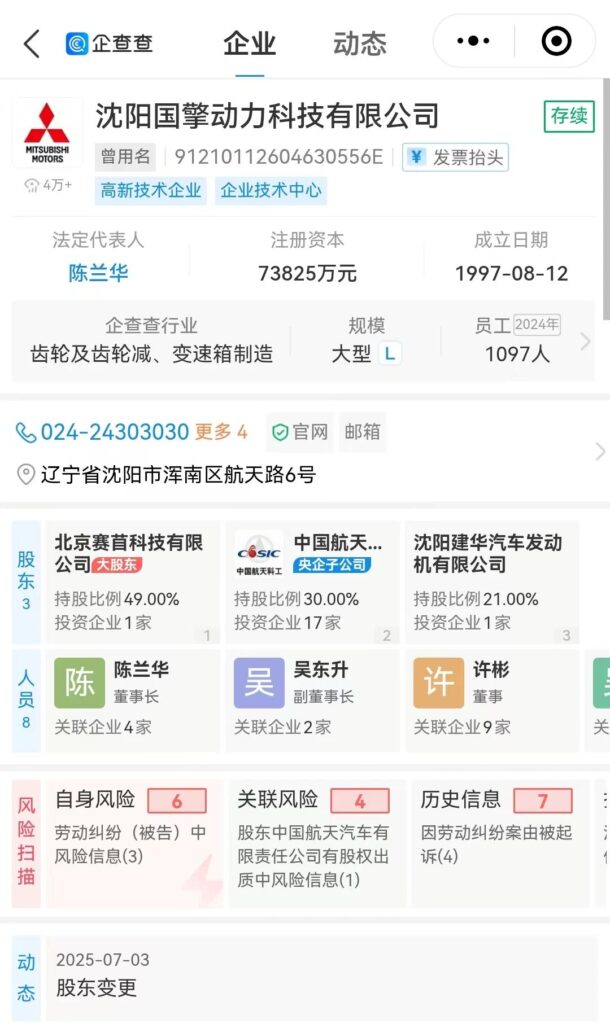610x1024 pixels.
Task: Open the three-dot more menu
Action: (x=473, y=41)
